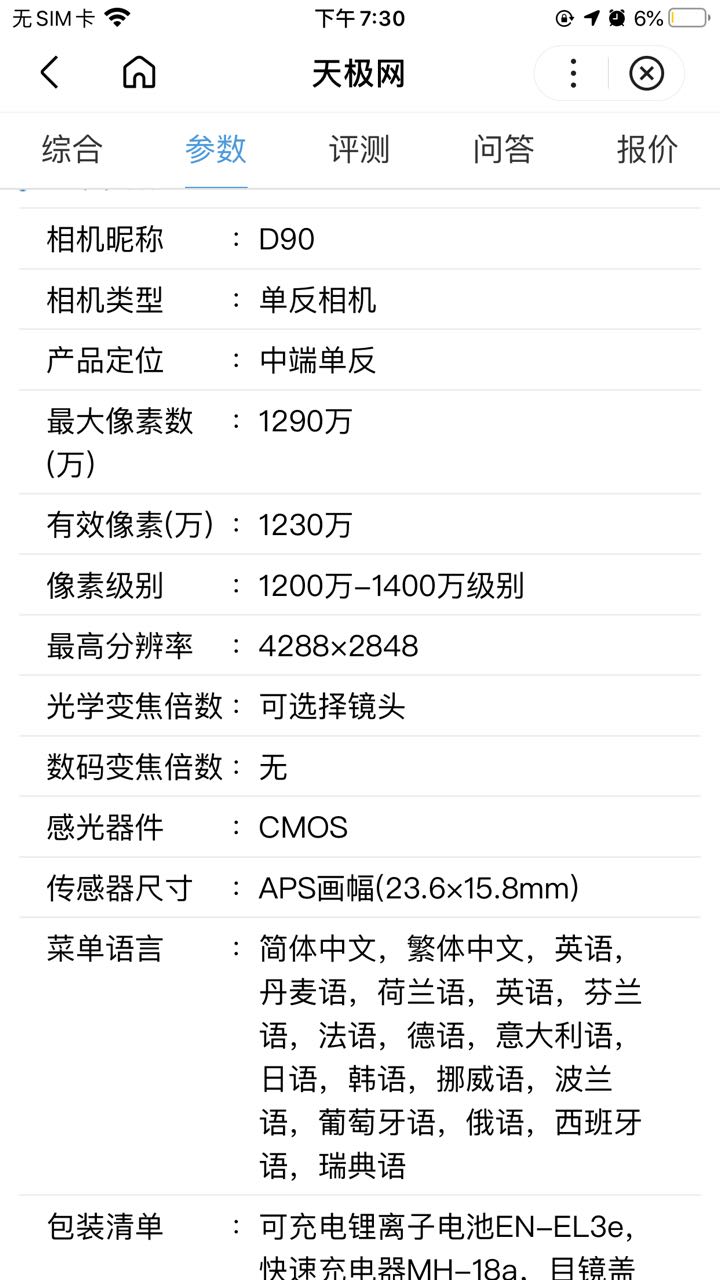Select the 参数 tab
Viewport: 720px width, 1280px height.
[216, 150]
